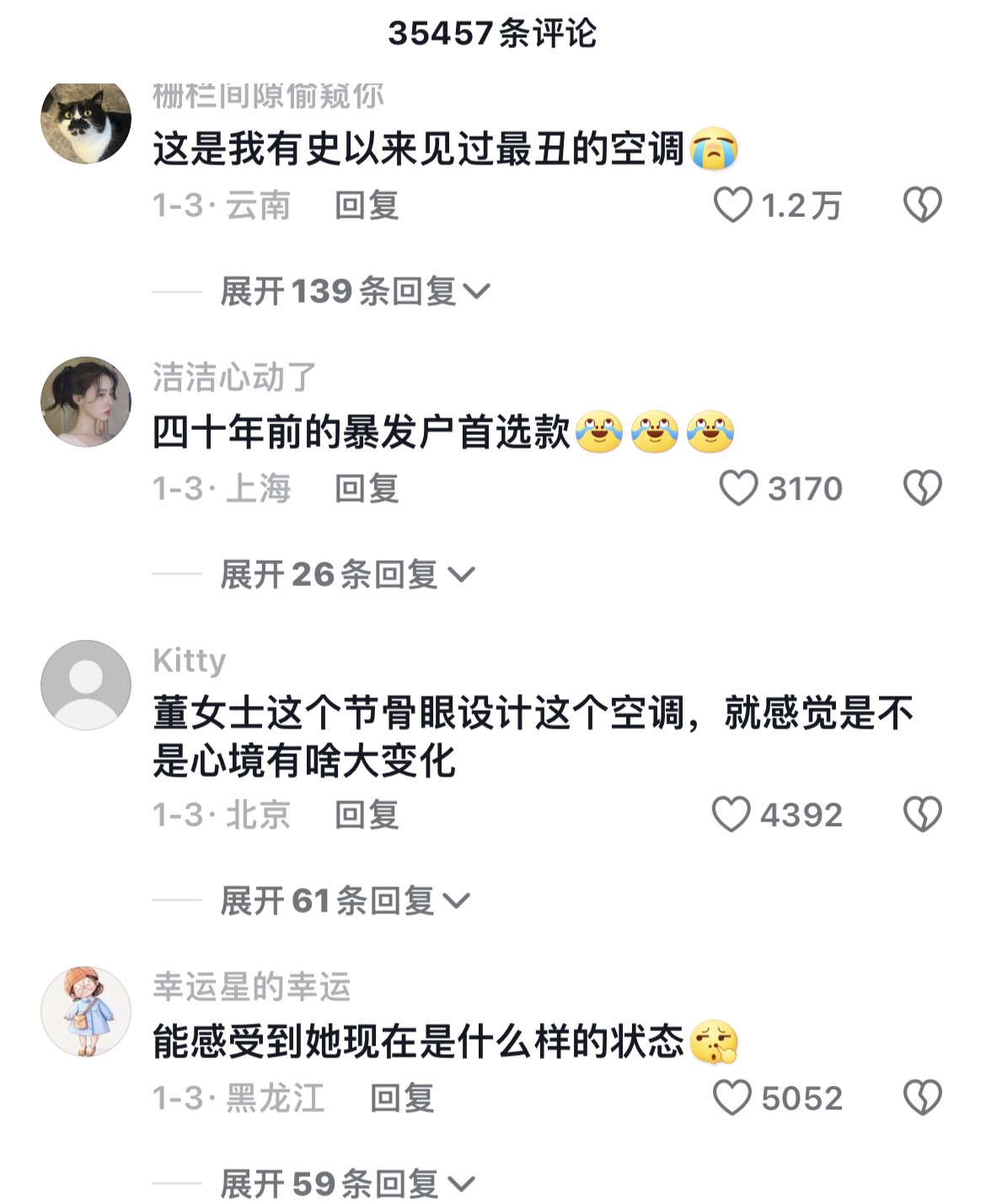Expand the 139 replies
This screenshot has height=1204, width=986.
point(354,292)
